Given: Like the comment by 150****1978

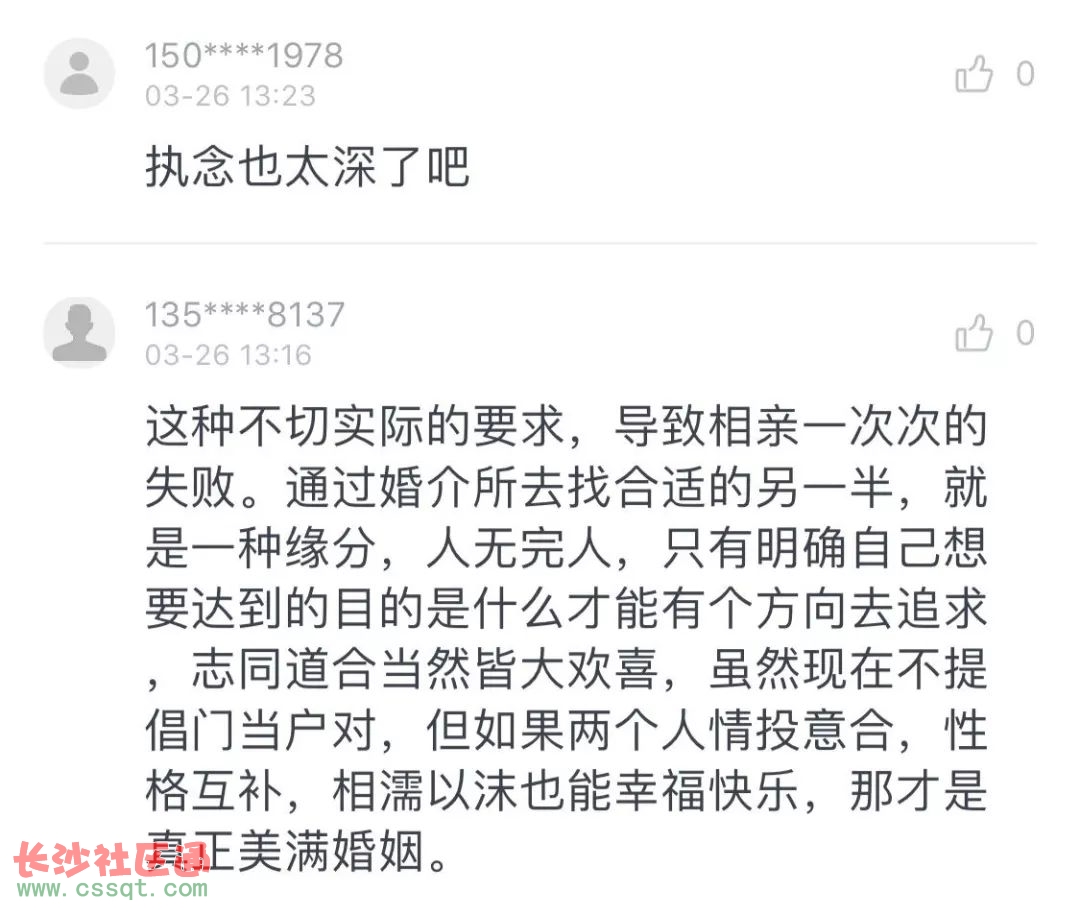Looking at the screenshot, I should pyautogui.click(x=974, y=75).
